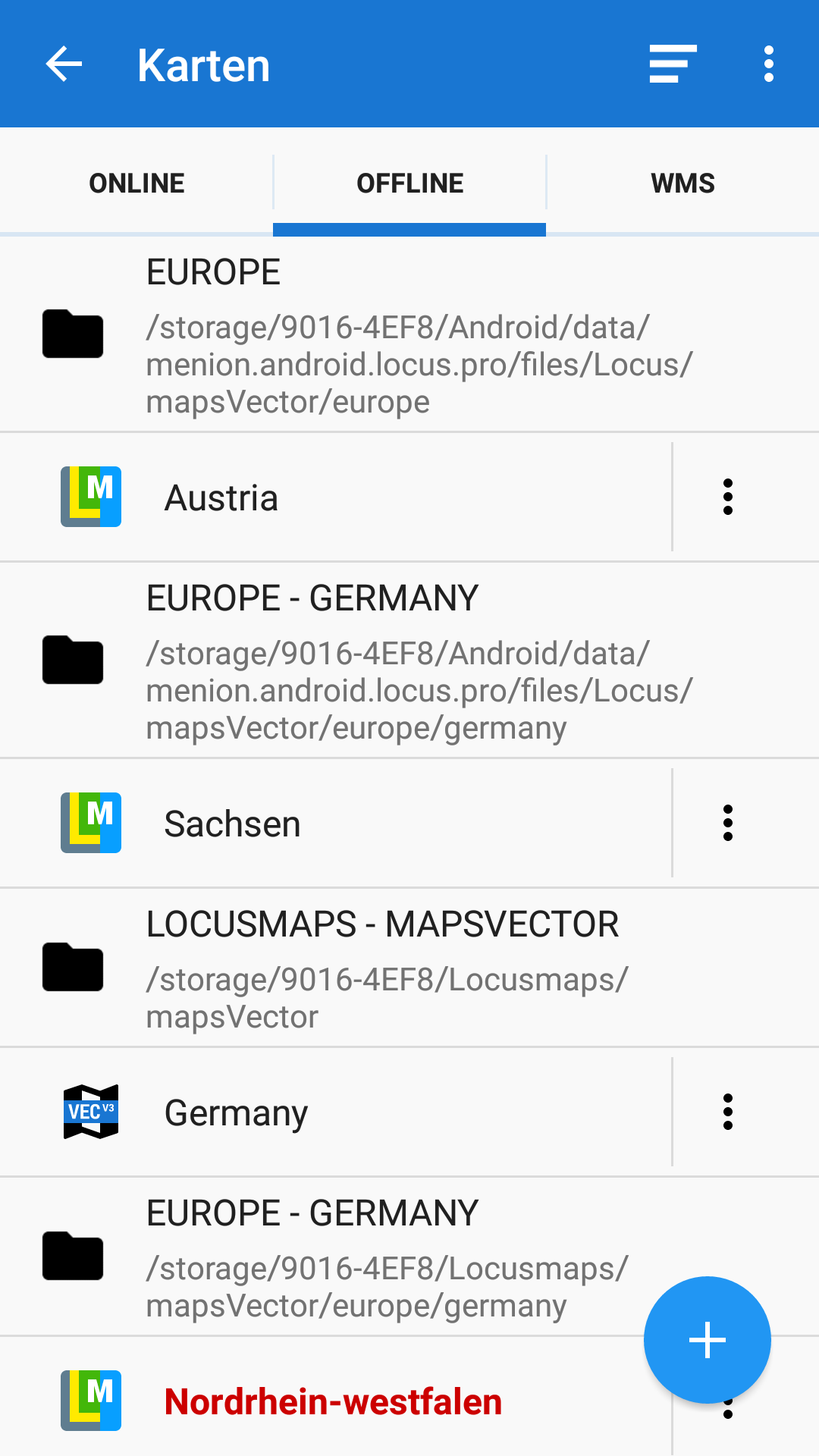Select the OFFLINE tab
This screenshot has height=1456, width=819.
pos(409,183)
